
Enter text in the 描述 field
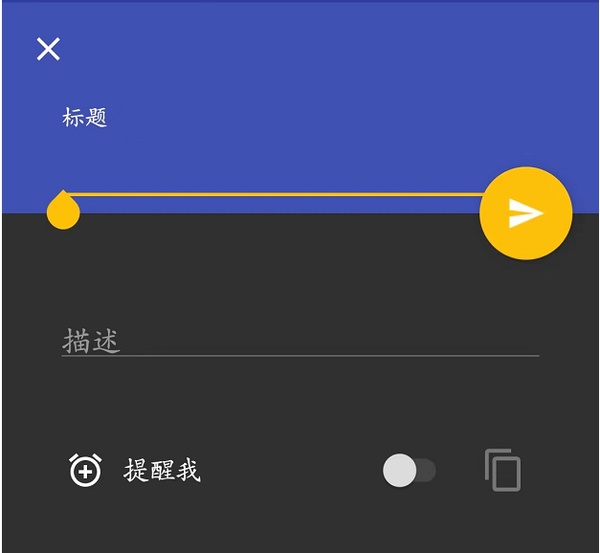coord(300,340)
